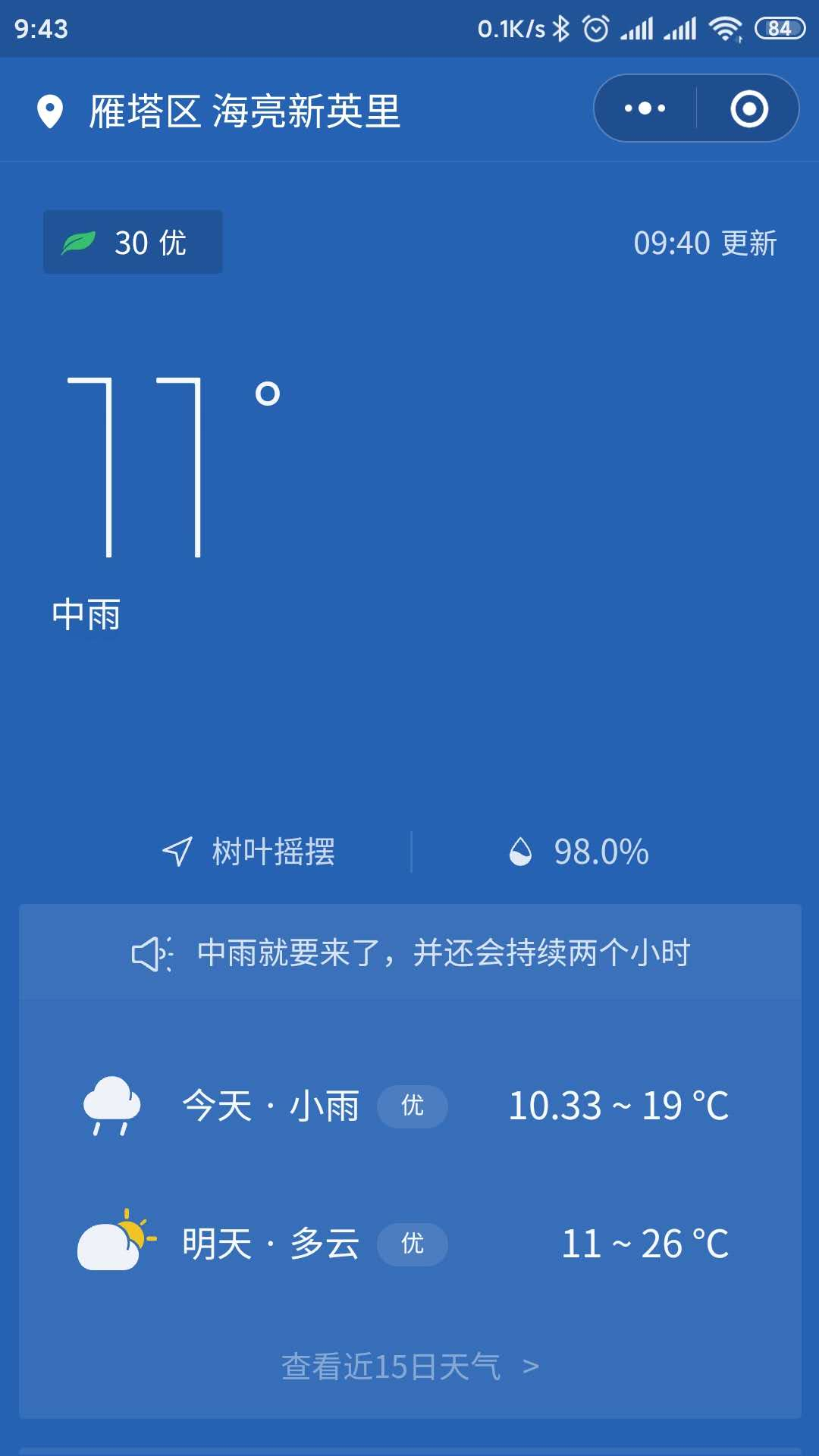Open the mini program three-dot menu
The height and width of the screenshot is (1456, 819).
645,108
